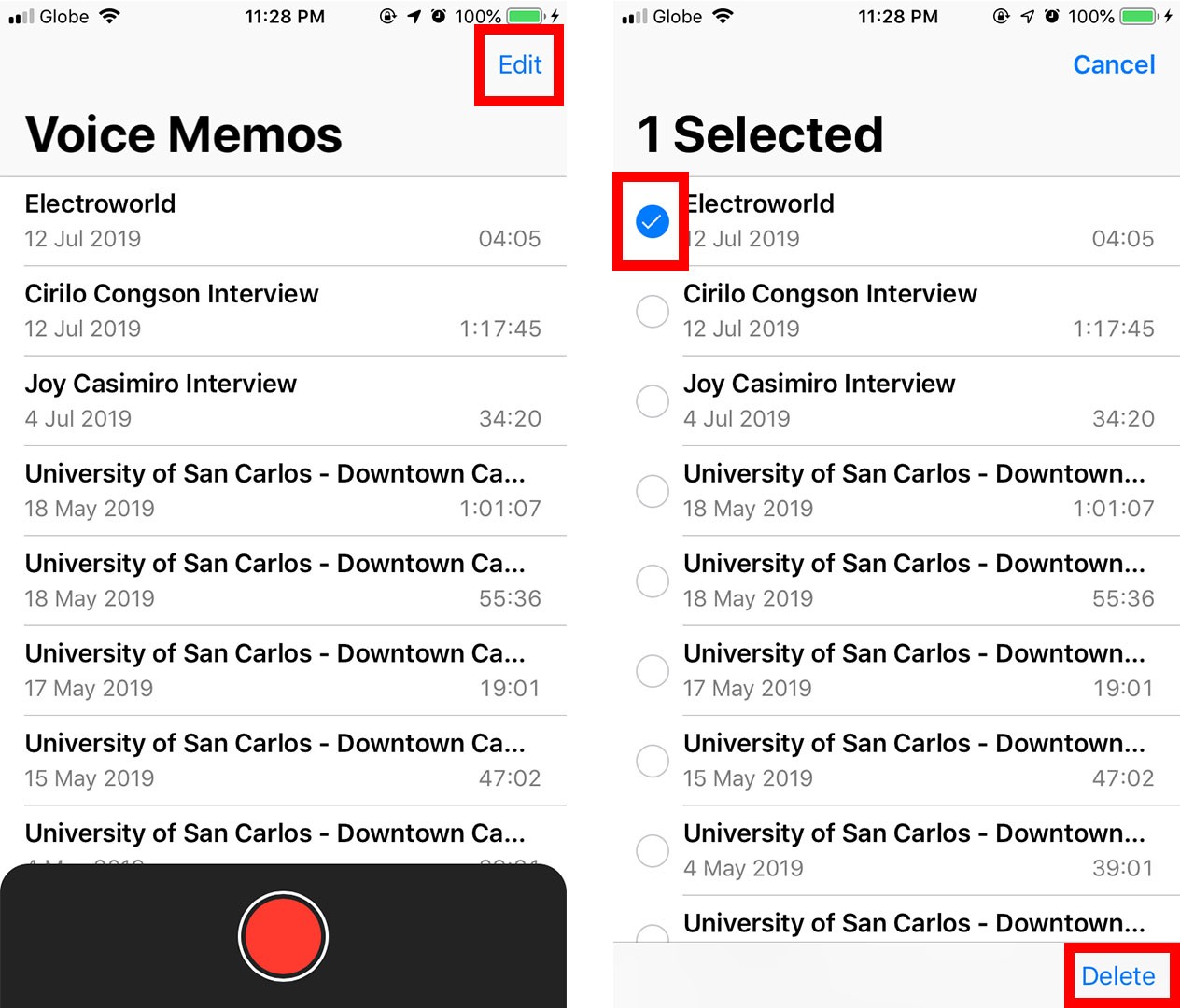
Task: Cancel the memo selection
Action: 1113,64
